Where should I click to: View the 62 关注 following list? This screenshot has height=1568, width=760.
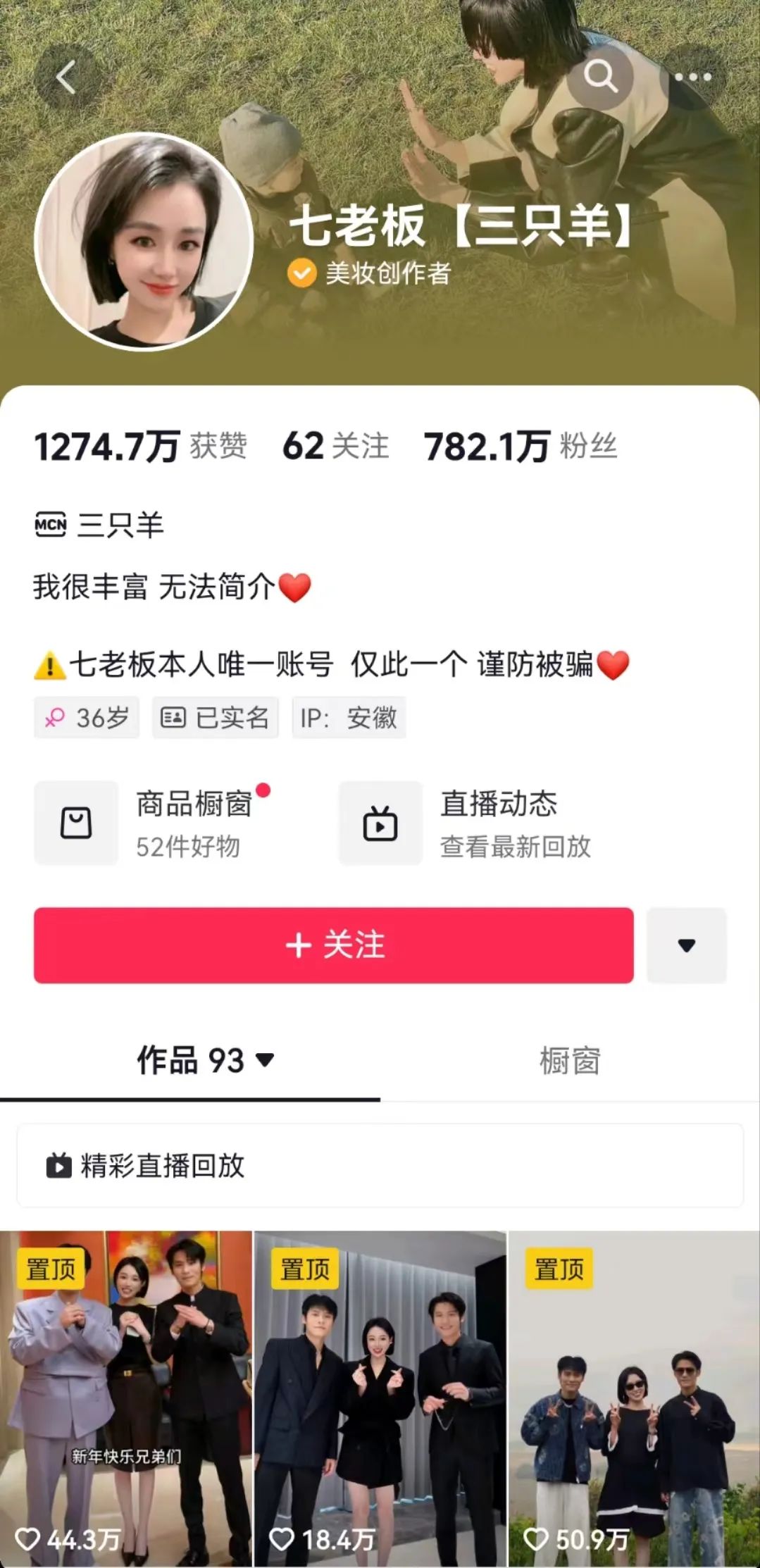335,447
